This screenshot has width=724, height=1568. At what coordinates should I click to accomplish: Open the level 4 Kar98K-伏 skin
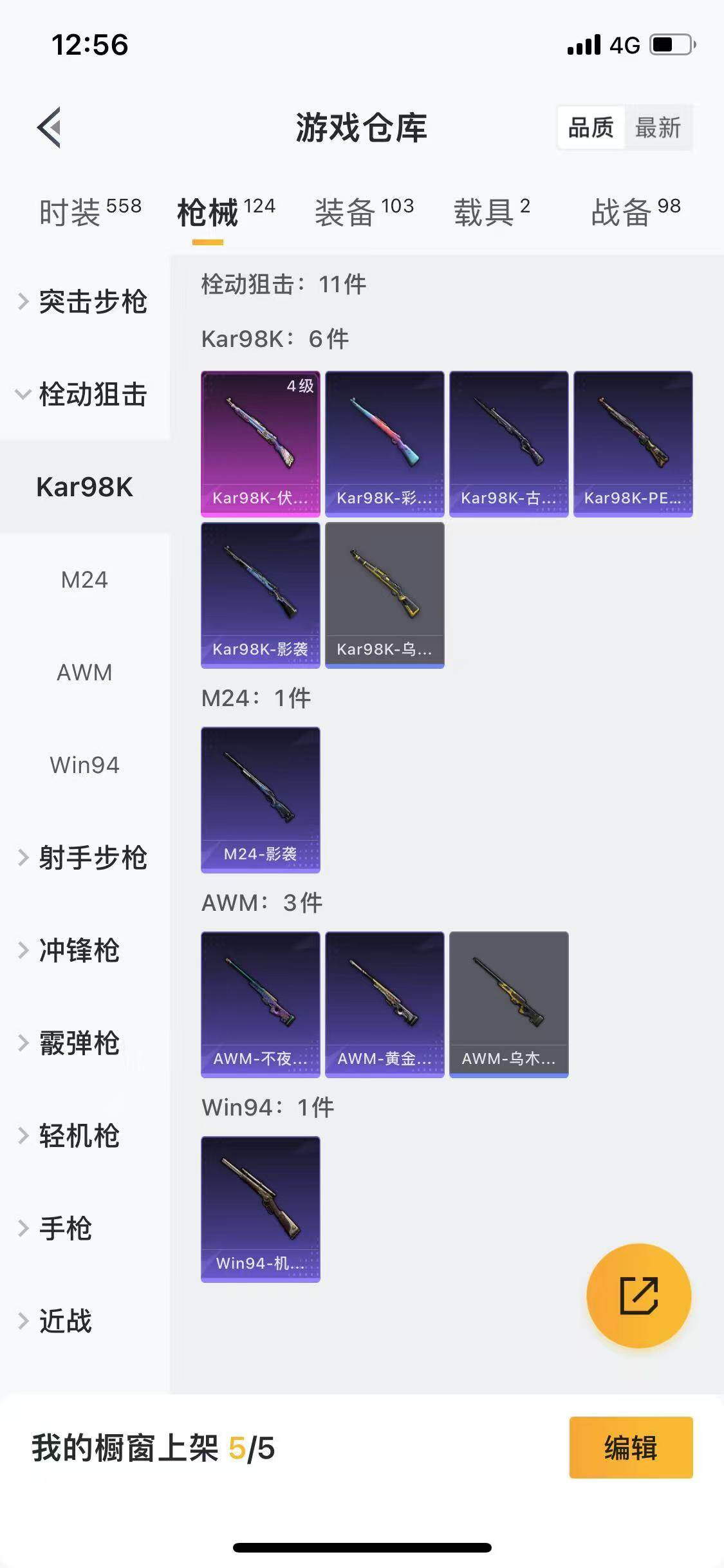click(261, 444)
